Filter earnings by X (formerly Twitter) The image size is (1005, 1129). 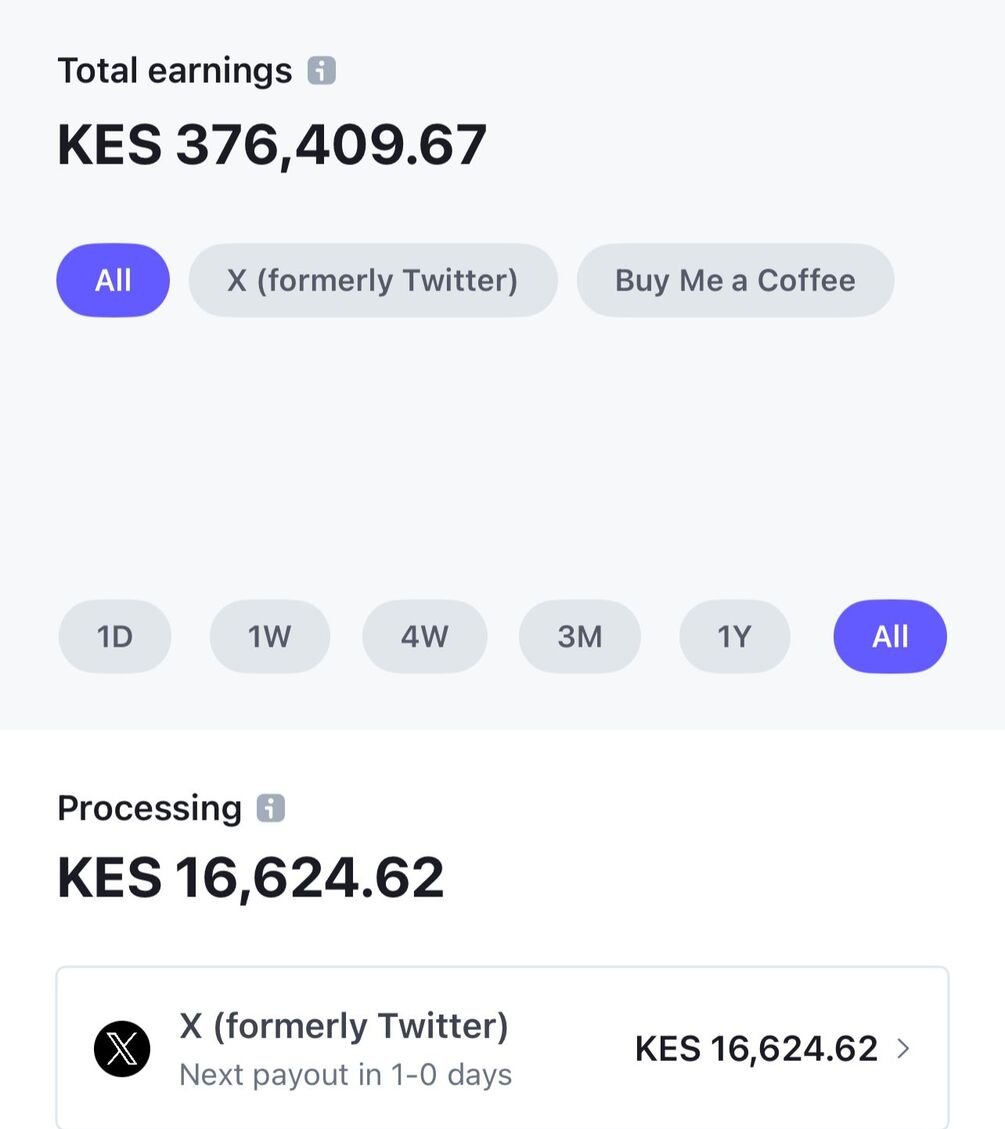372,280
